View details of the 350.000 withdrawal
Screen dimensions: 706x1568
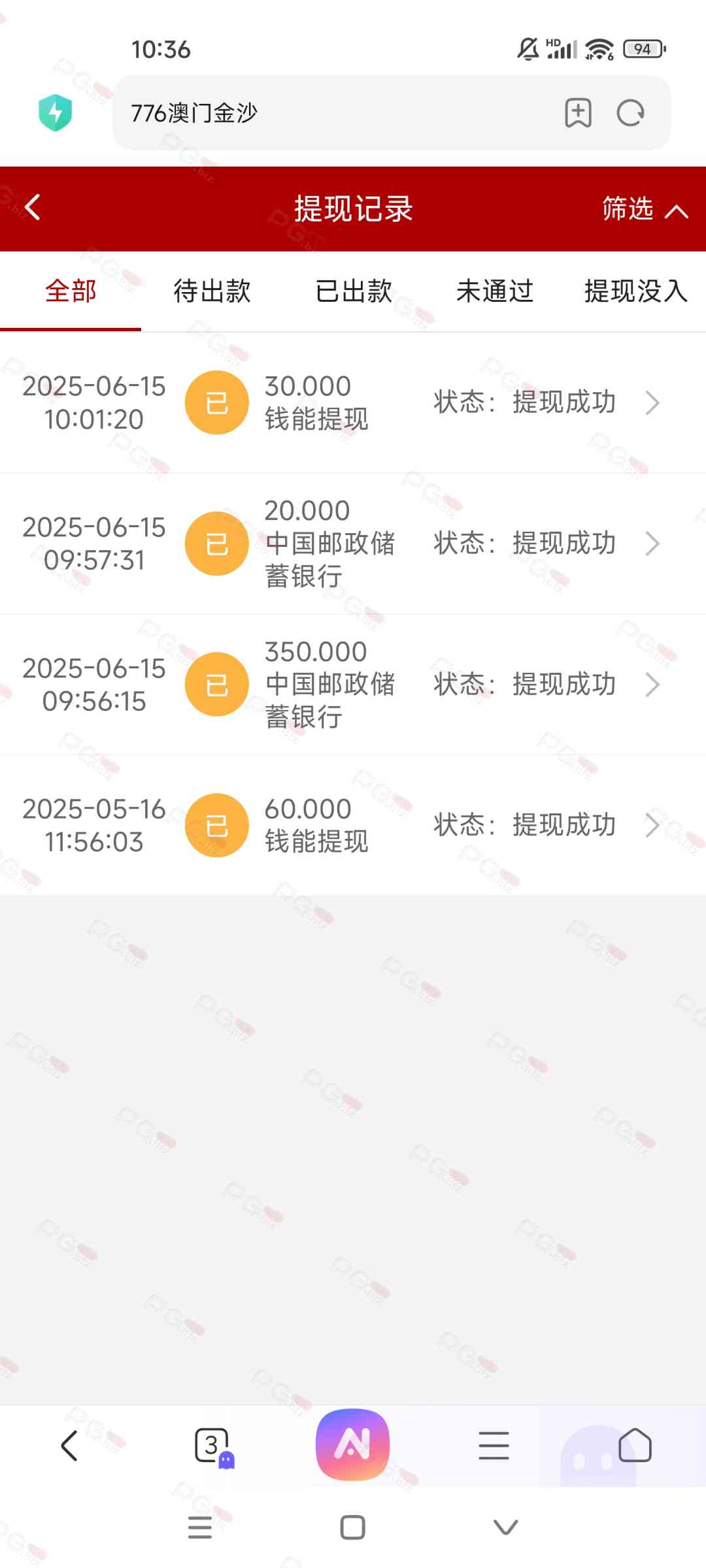pyautogui.click(x=353, y=685)
